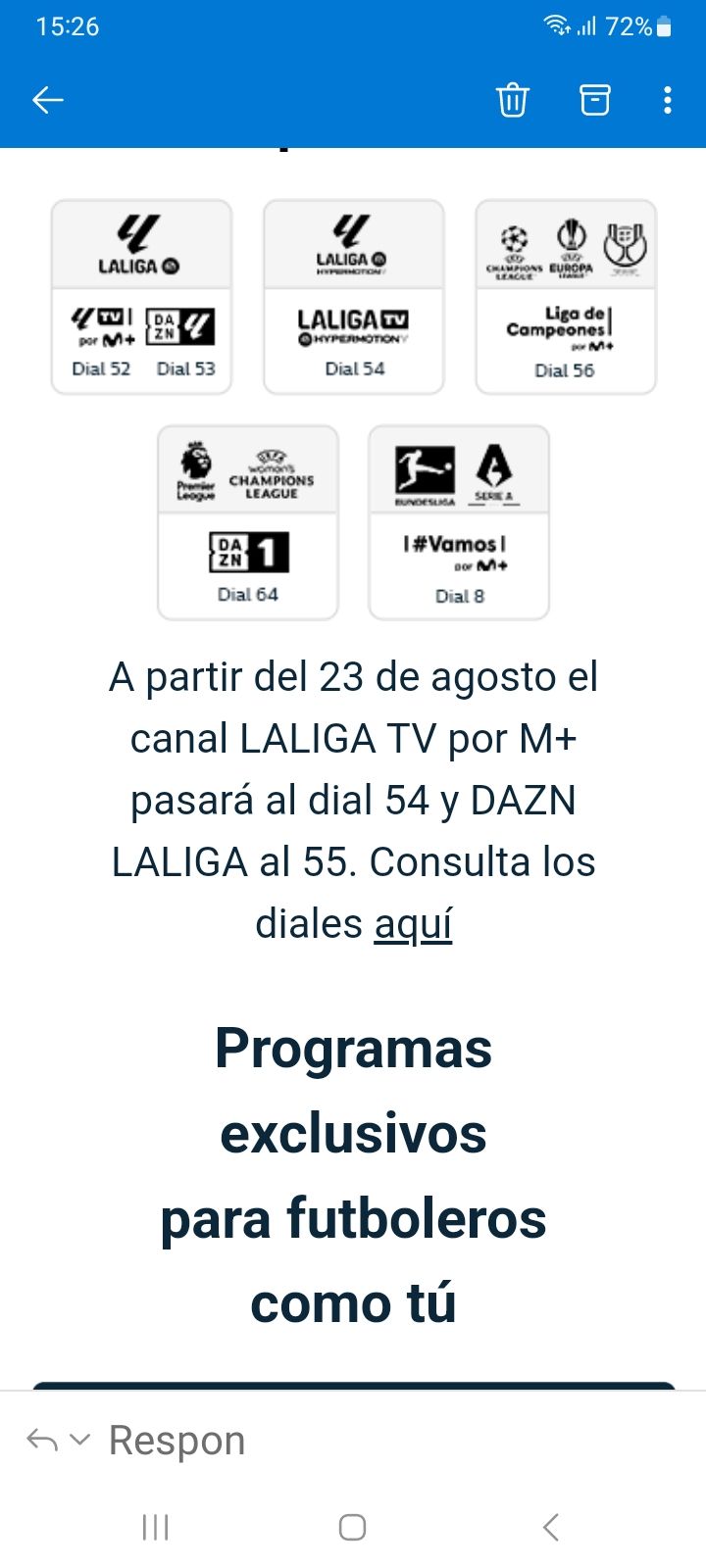This screenshot has height=1568, width=706.
Task: Go to the home screen
Action: (x=352, y=1527)
